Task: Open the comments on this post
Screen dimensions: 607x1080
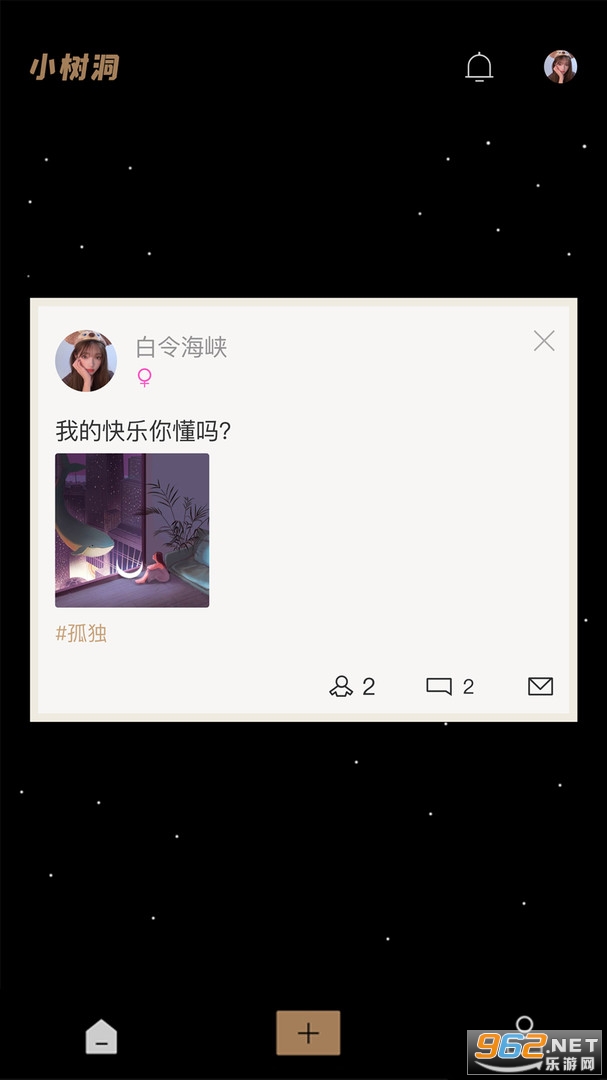Action: (449, 686)
